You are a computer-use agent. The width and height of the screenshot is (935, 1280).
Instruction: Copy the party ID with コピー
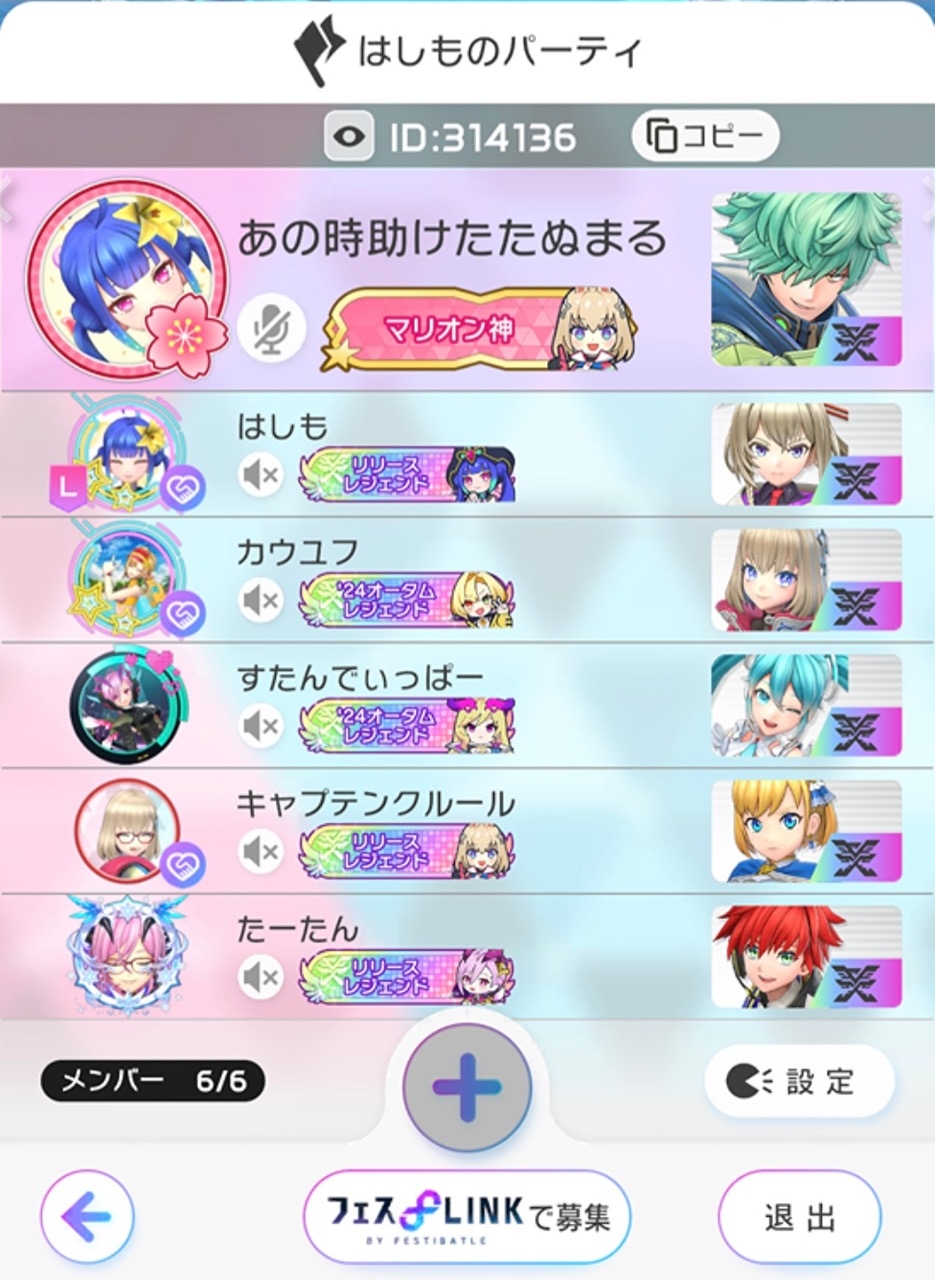click(x=705, y=136)
